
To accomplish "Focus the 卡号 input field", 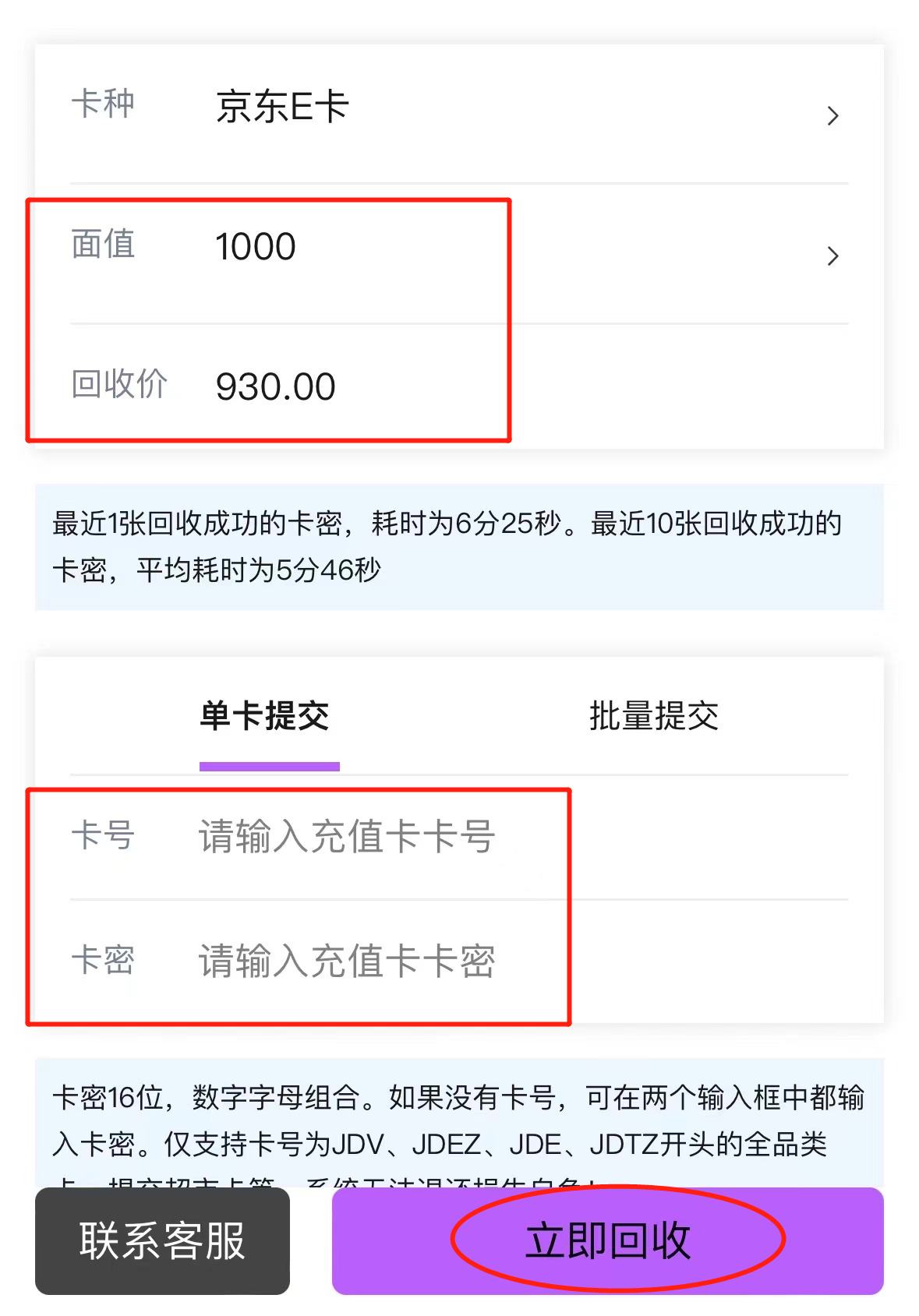I will point(468,837).
